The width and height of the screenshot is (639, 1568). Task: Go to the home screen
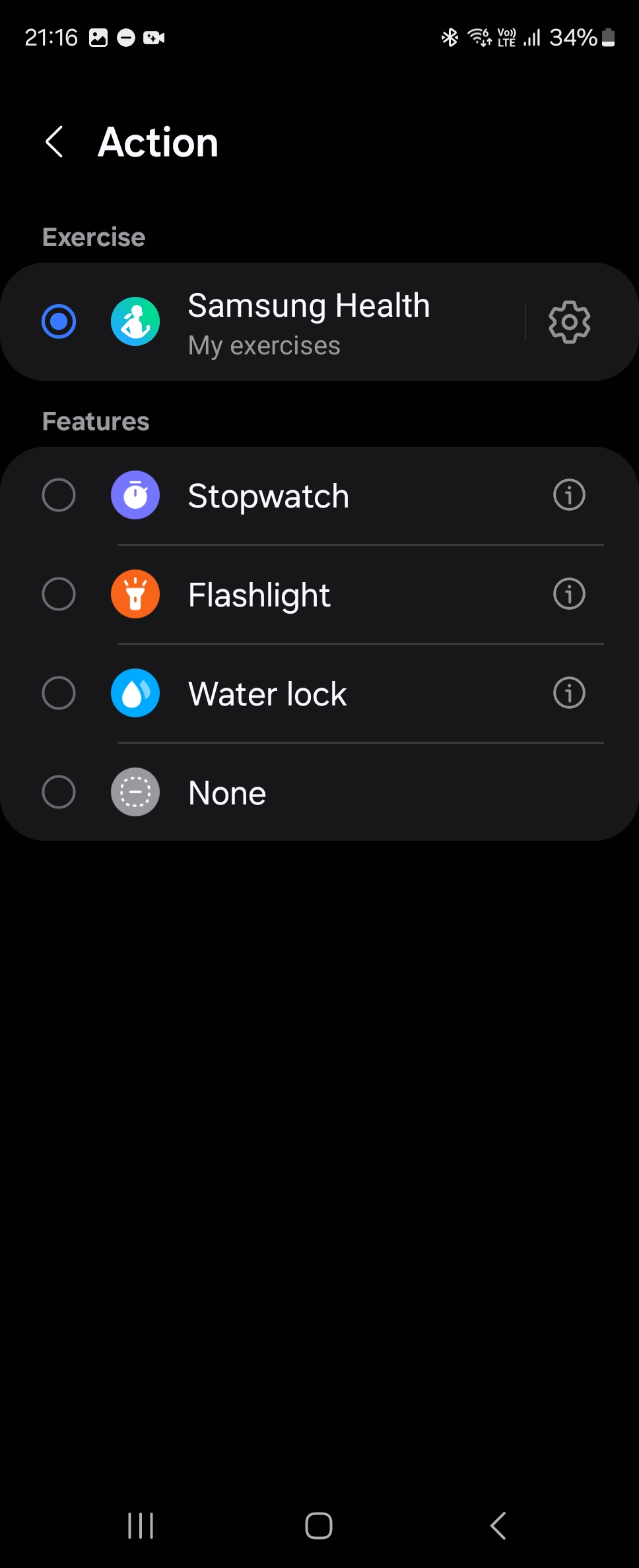tap(319, 1525)
